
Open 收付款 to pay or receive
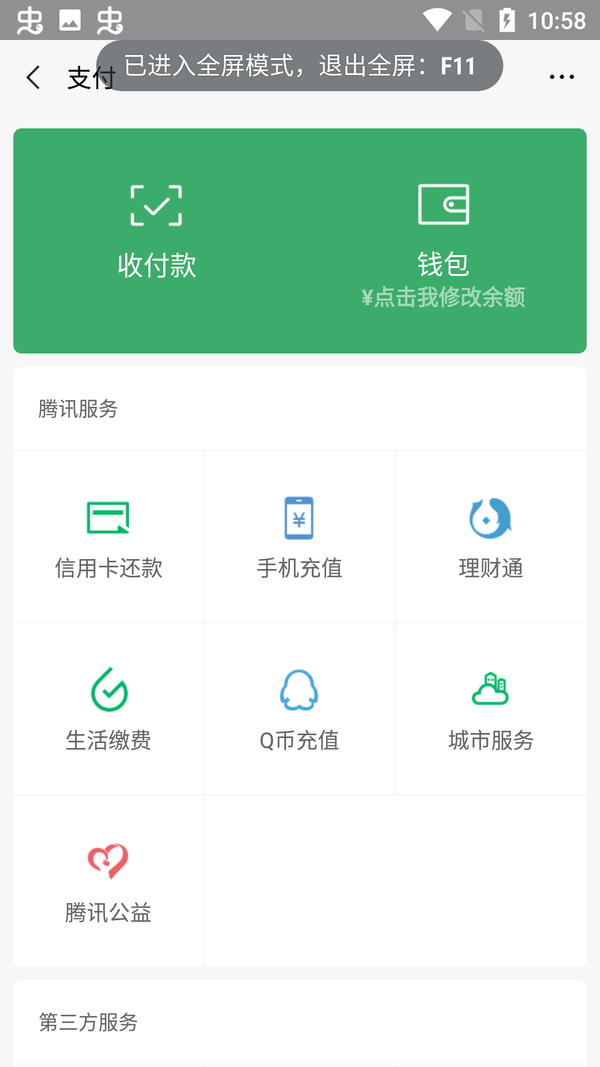pos(157,232)
